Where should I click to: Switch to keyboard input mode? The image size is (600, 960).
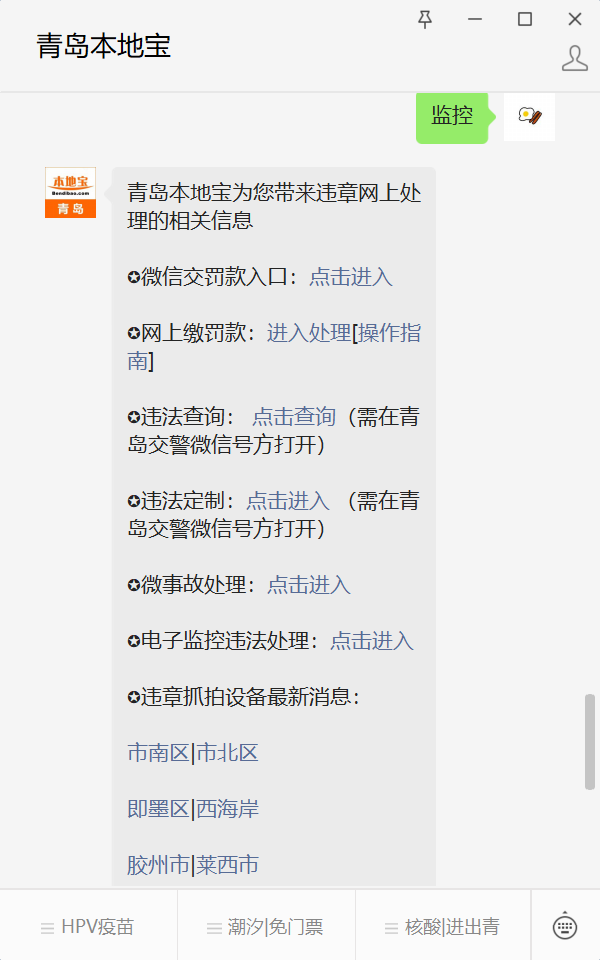tap(565, 926)
